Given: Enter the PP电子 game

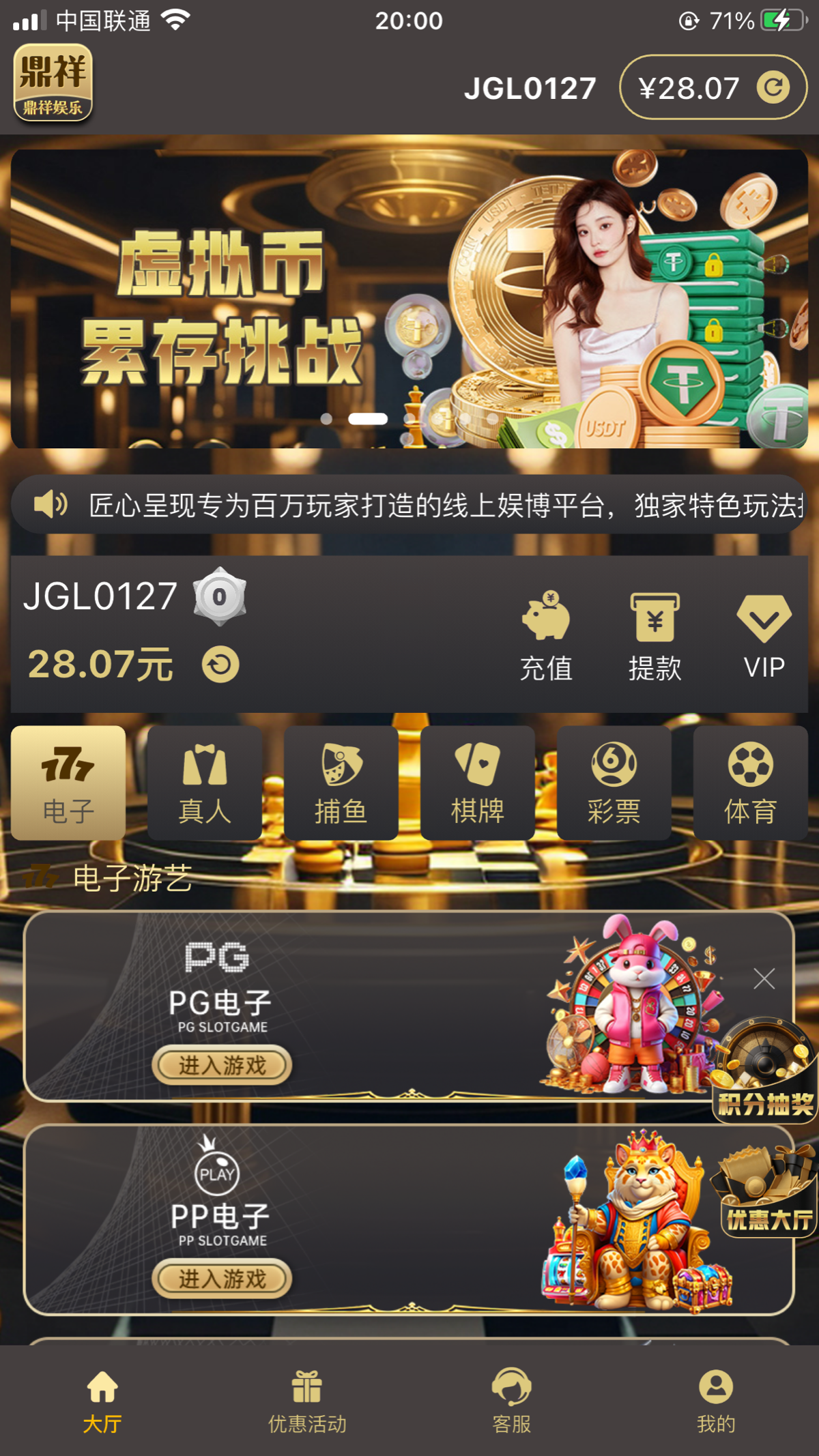Looking at the screenshot, I should click(222, 1279).
